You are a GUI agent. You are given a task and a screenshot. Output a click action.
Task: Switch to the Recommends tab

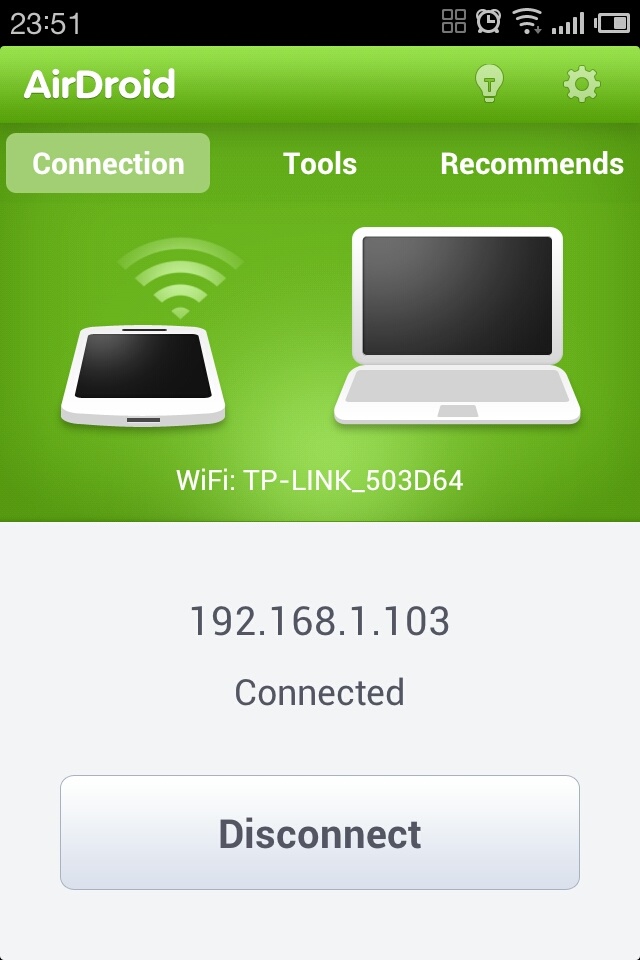point(531,163)
